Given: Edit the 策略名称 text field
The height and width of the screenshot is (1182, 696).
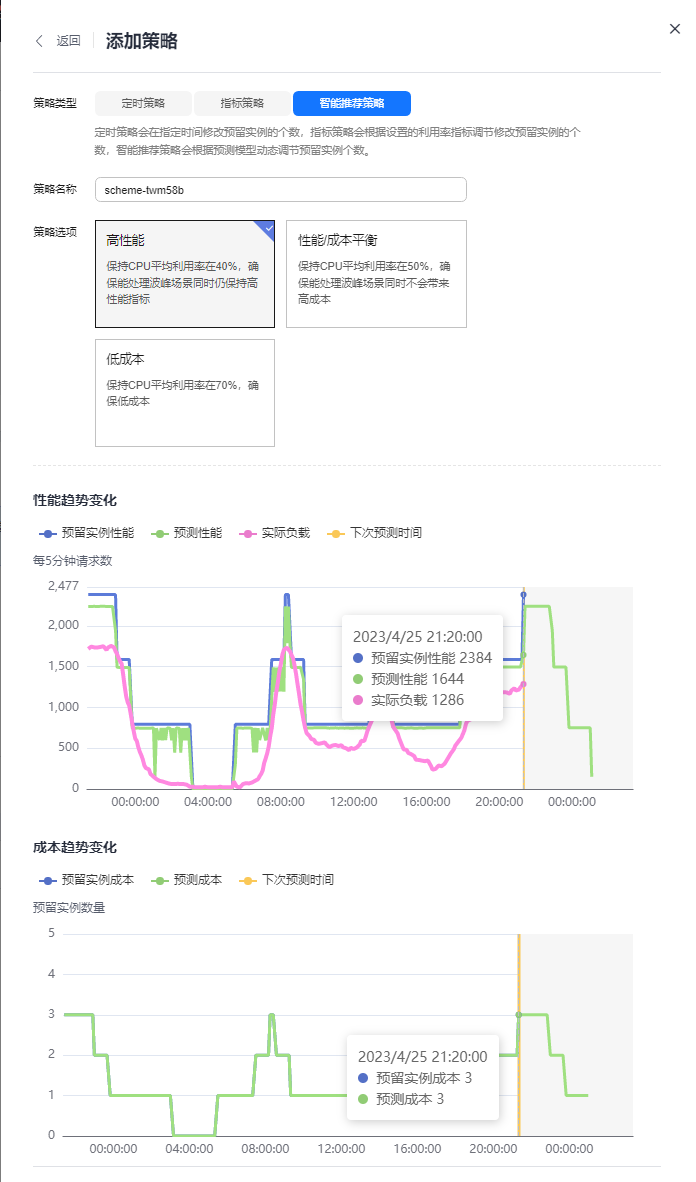Looking at the screenshot, I should click(x=281, y=190).
